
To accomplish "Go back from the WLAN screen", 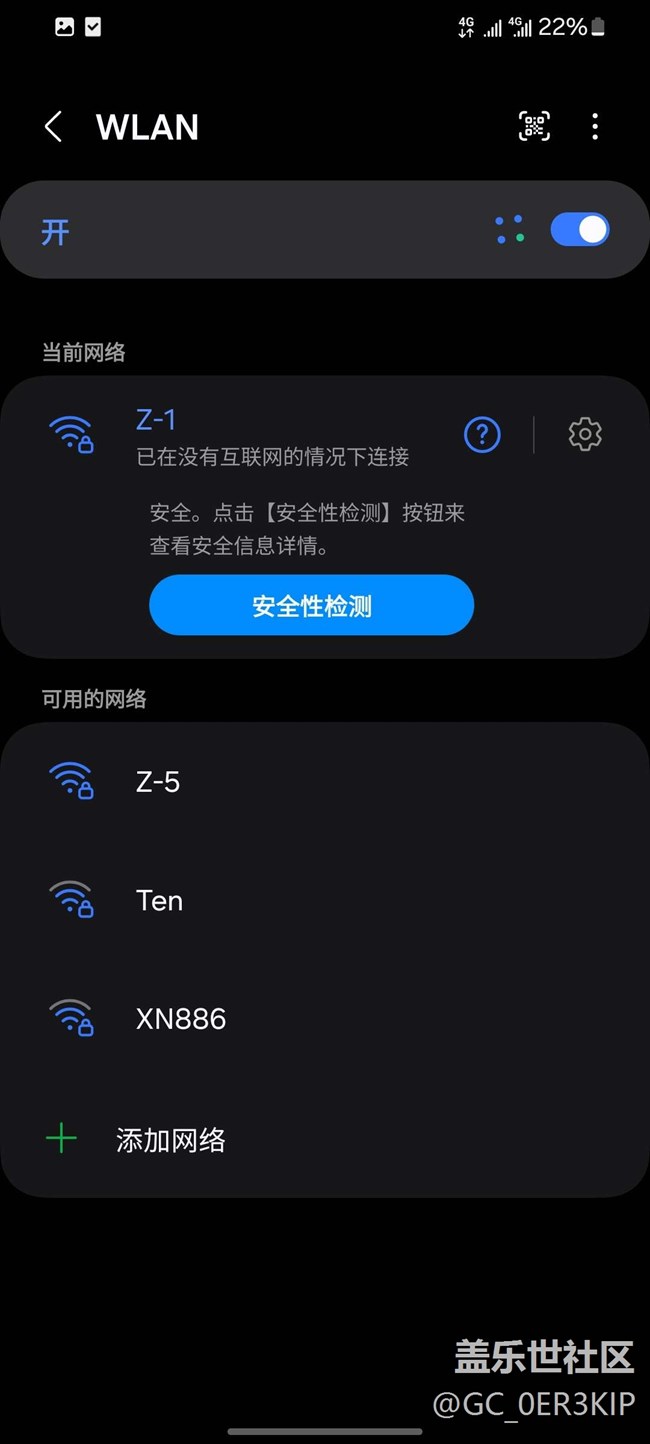I will [x=54, y=127].
